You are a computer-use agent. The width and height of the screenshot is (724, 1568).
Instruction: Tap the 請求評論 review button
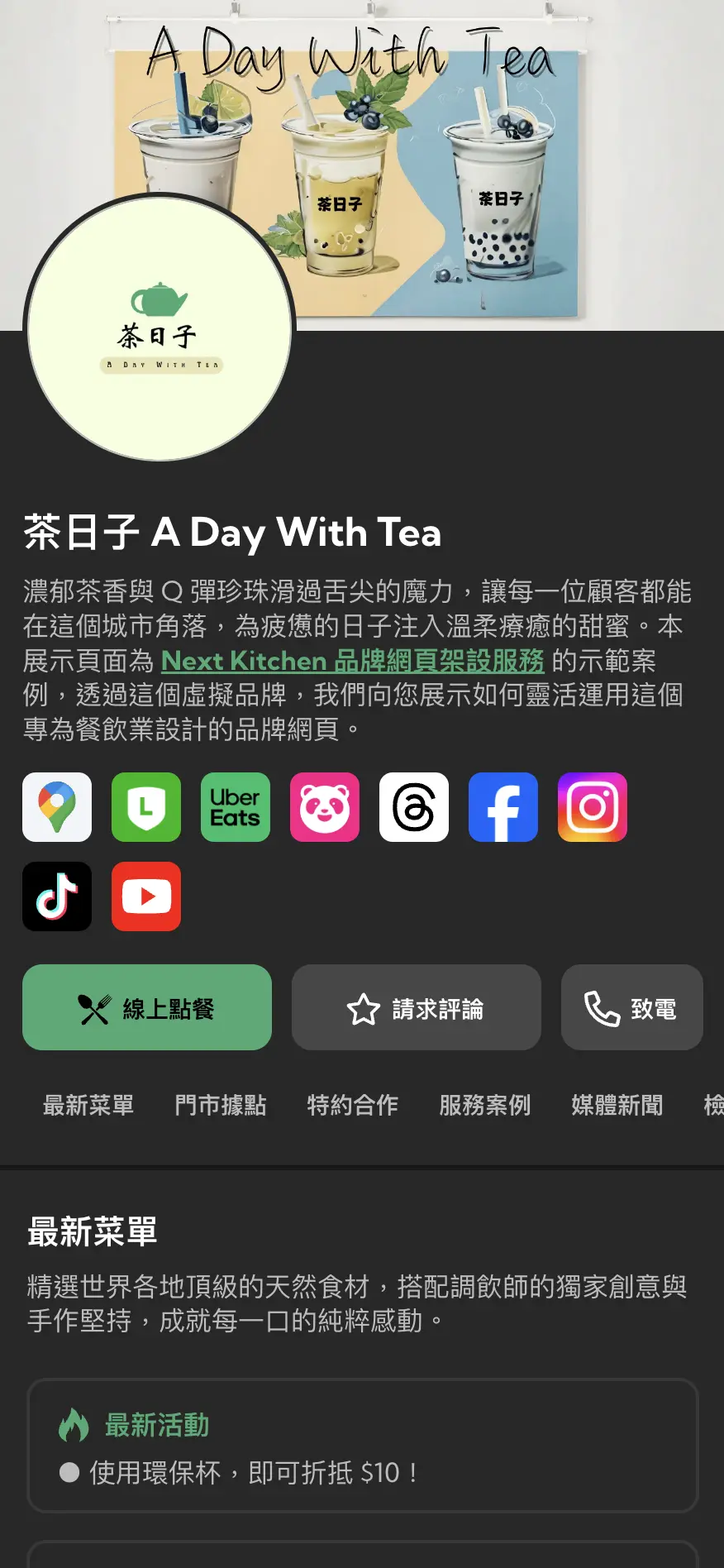point(417,1007)
